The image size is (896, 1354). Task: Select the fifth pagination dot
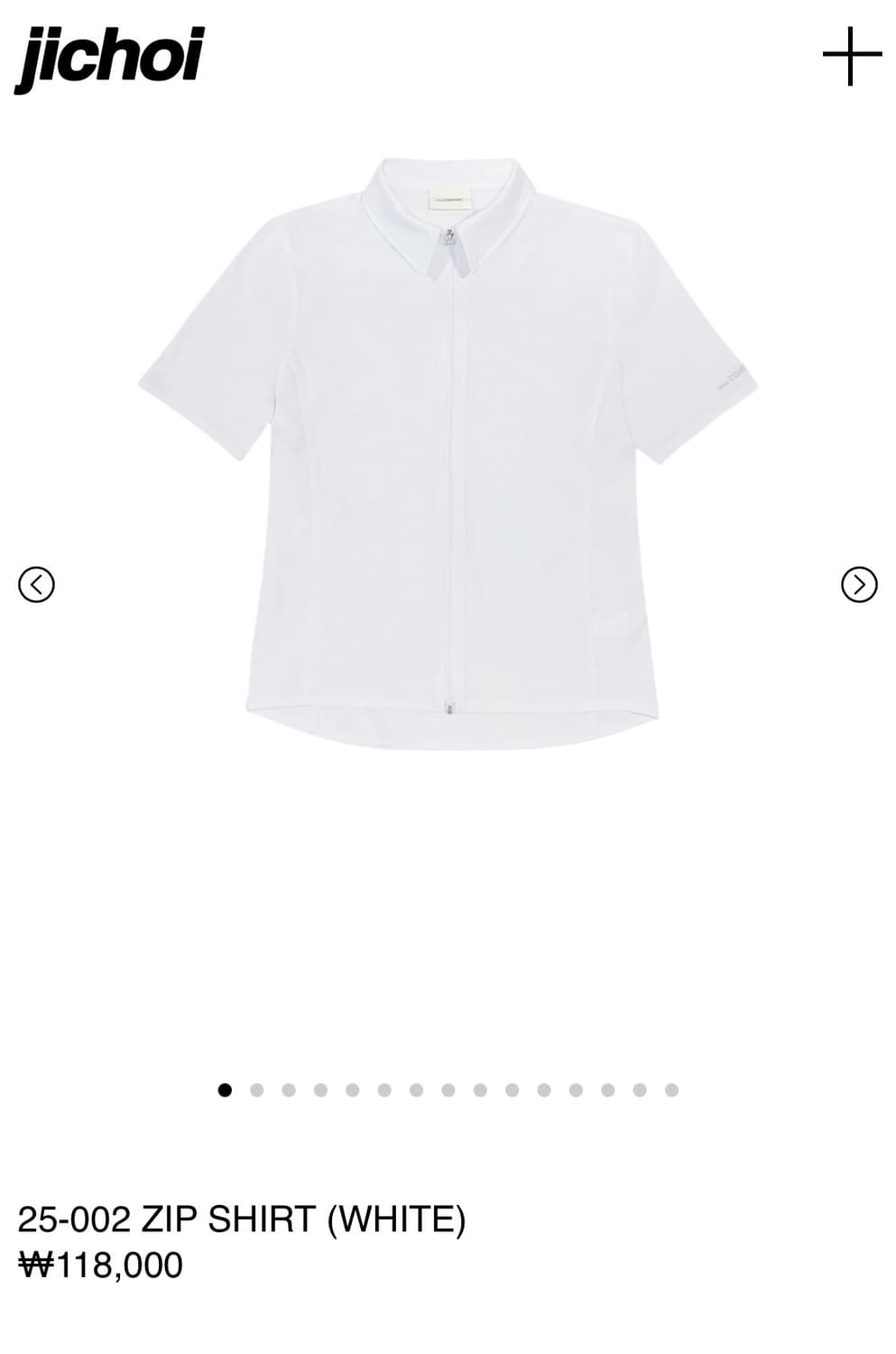350,1090
